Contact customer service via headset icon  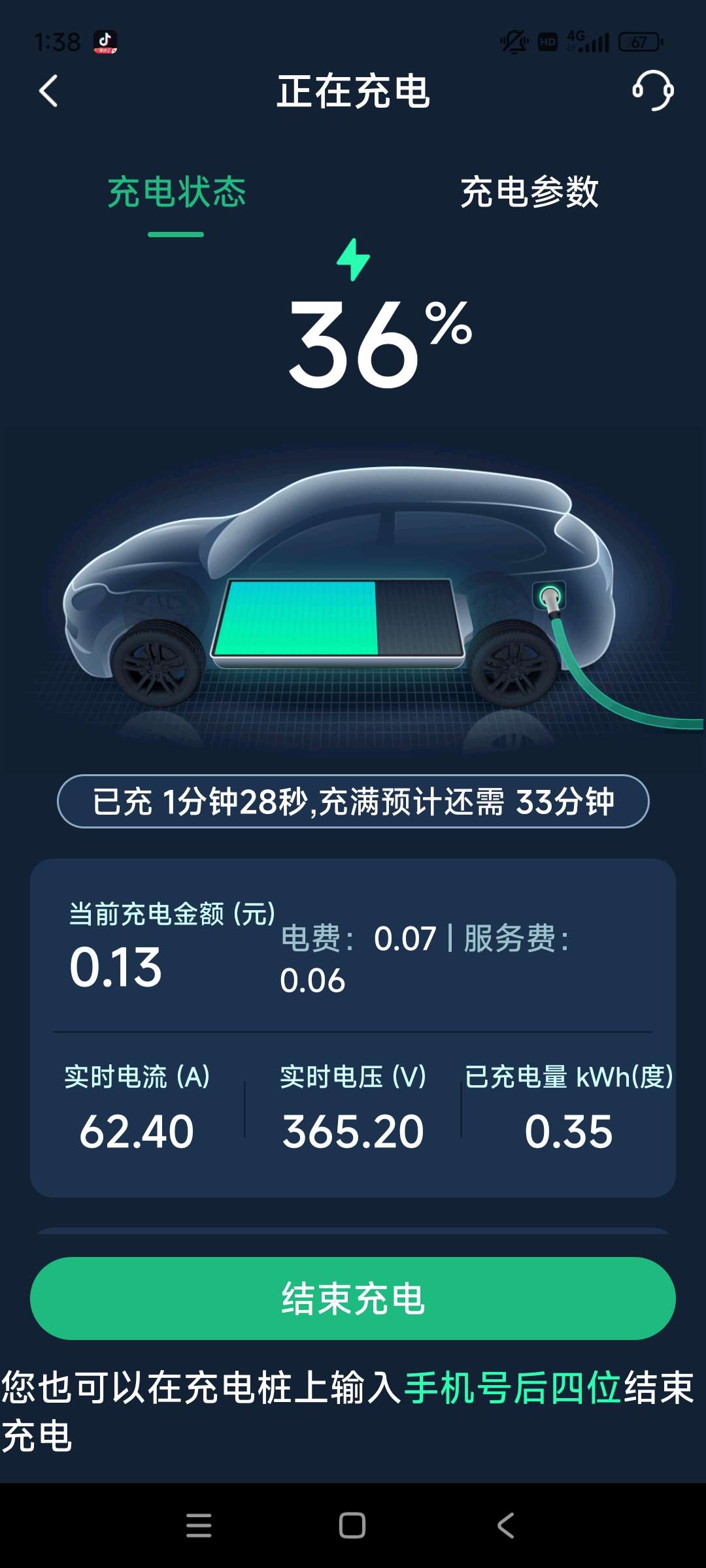(652, 91)
